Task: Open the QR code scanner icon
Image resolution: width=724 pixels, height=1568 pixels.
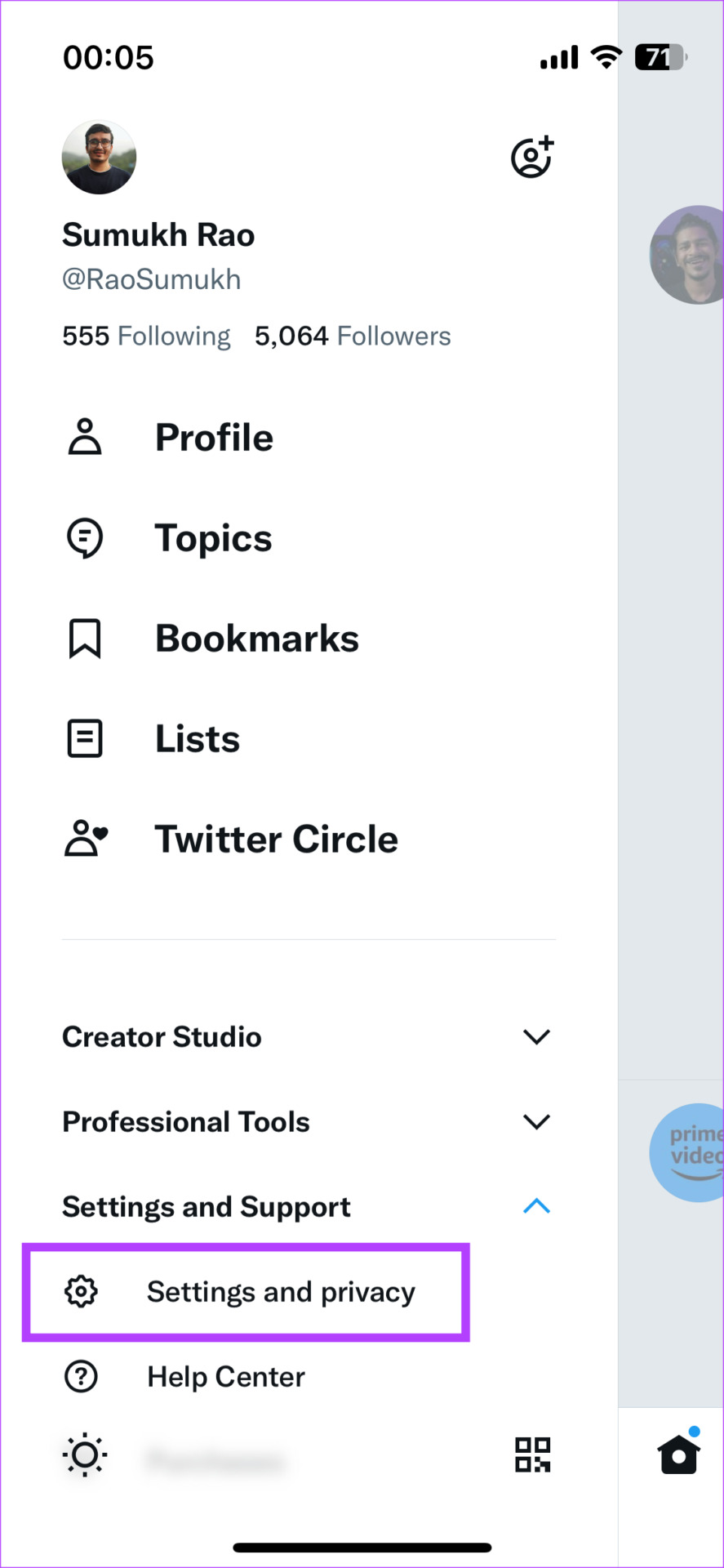Action: [534, 1454]
